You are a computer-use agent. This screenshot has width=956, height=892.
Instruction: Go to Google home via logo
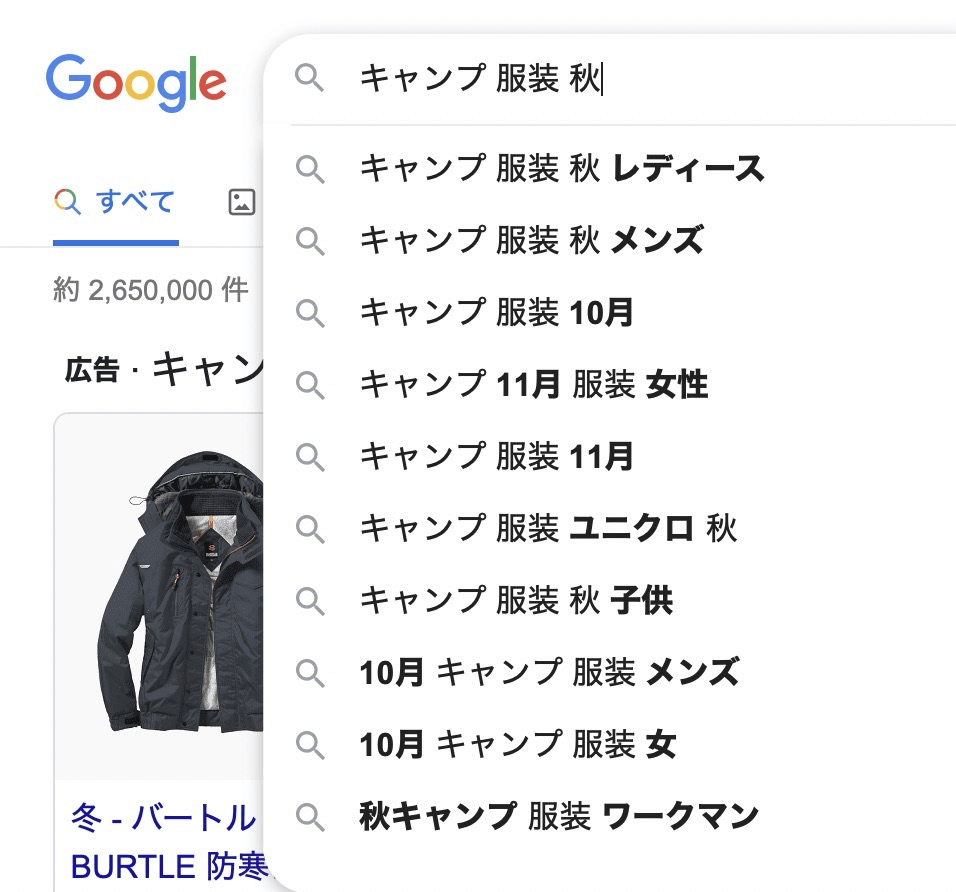(136, 80)
